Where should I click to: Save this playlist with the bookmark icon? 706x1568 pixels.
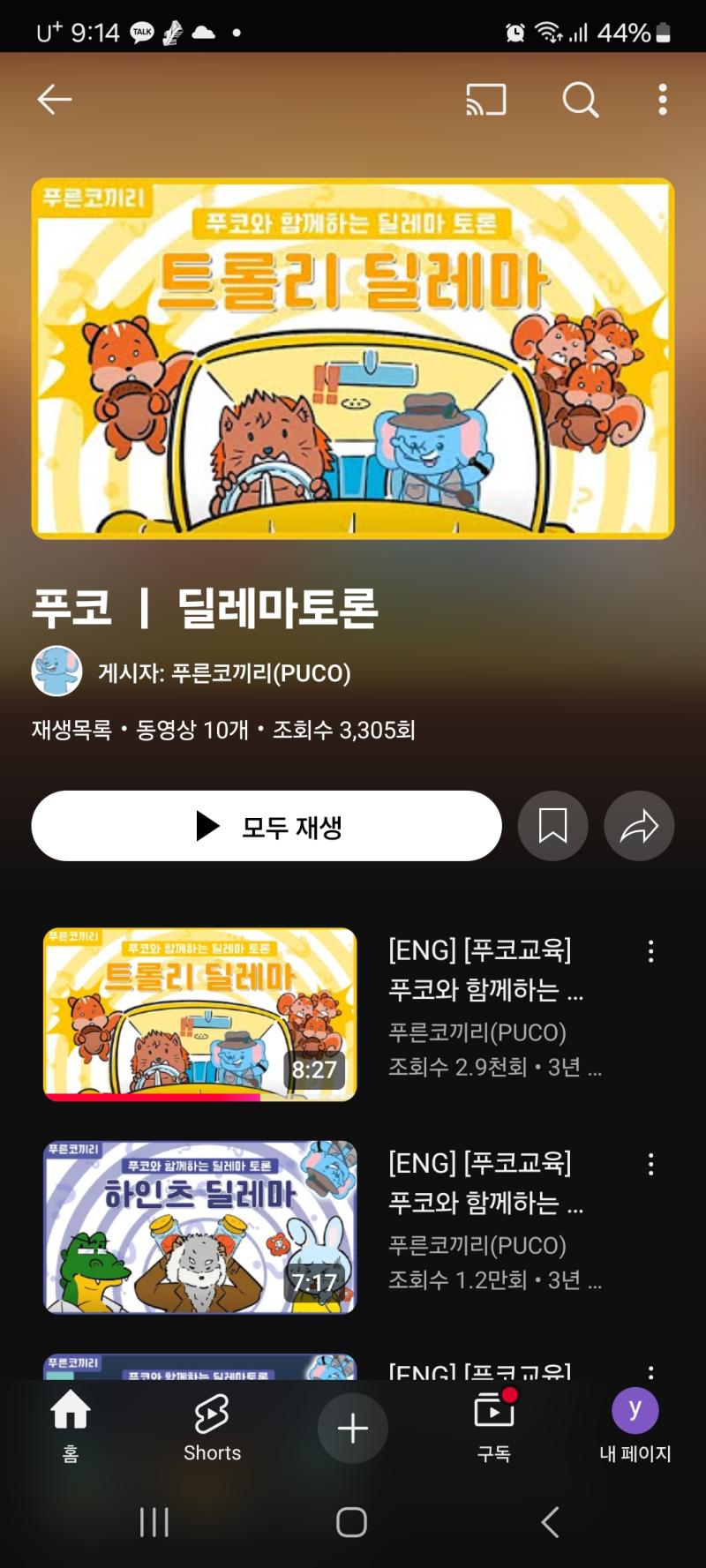pos(552,826)
